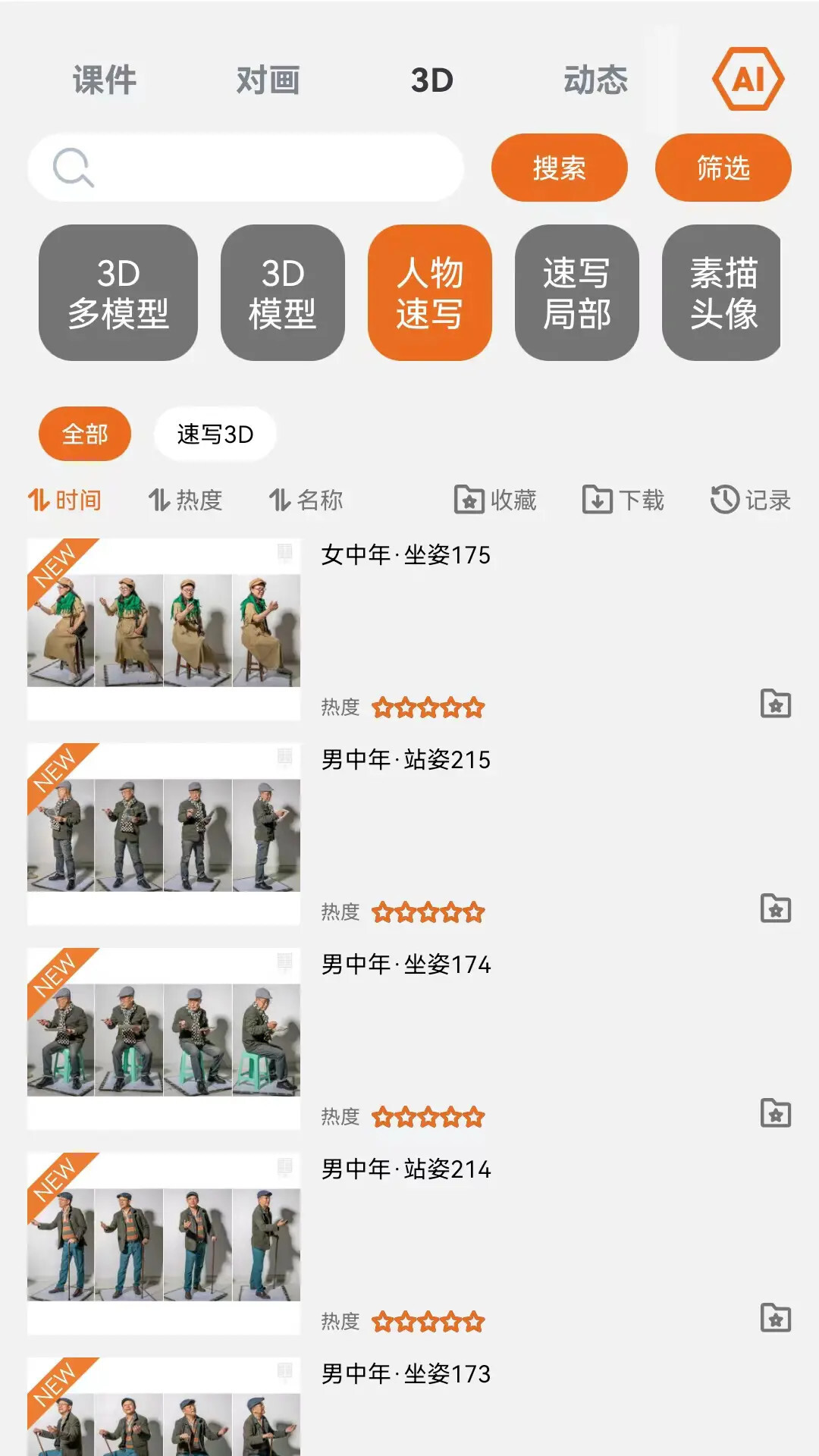The height and width of the screenshot is (1456, 819).
Task: Select the 全部 filter chip
Action: click(x=84, y=433)
